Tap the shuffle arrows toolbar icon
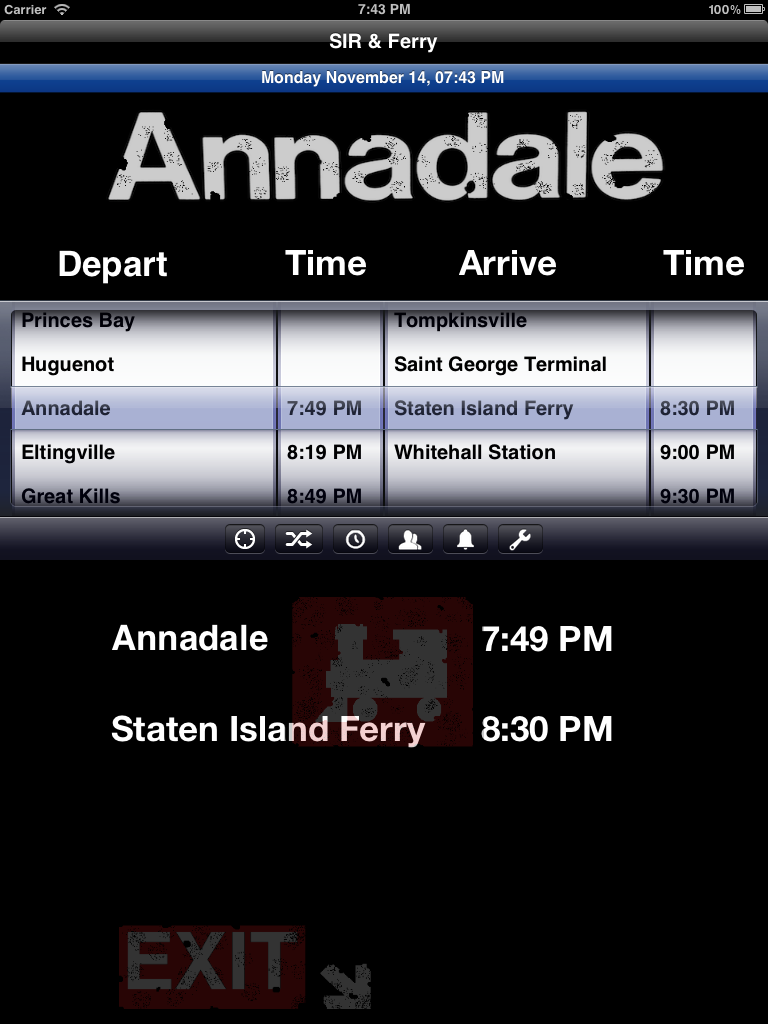The height and width of the screenshot is (1024, 768). 299,539
